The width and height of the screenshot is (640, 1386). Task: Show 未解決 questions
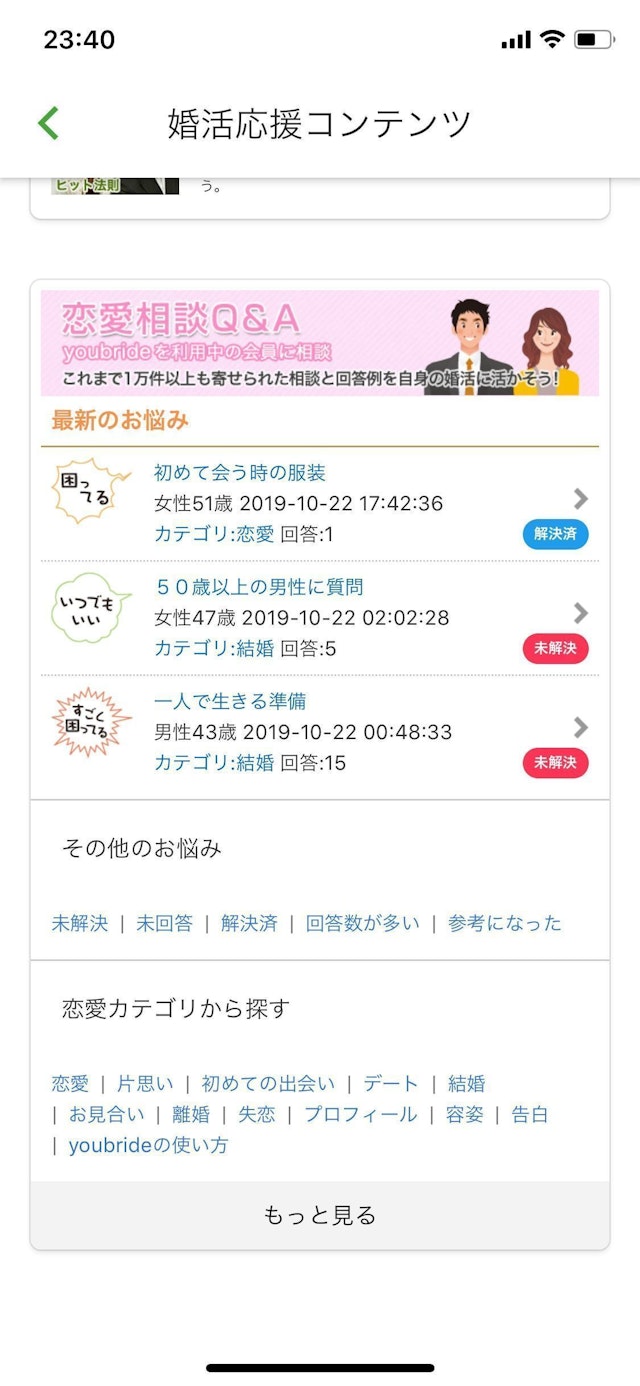[x=80, y=923]
